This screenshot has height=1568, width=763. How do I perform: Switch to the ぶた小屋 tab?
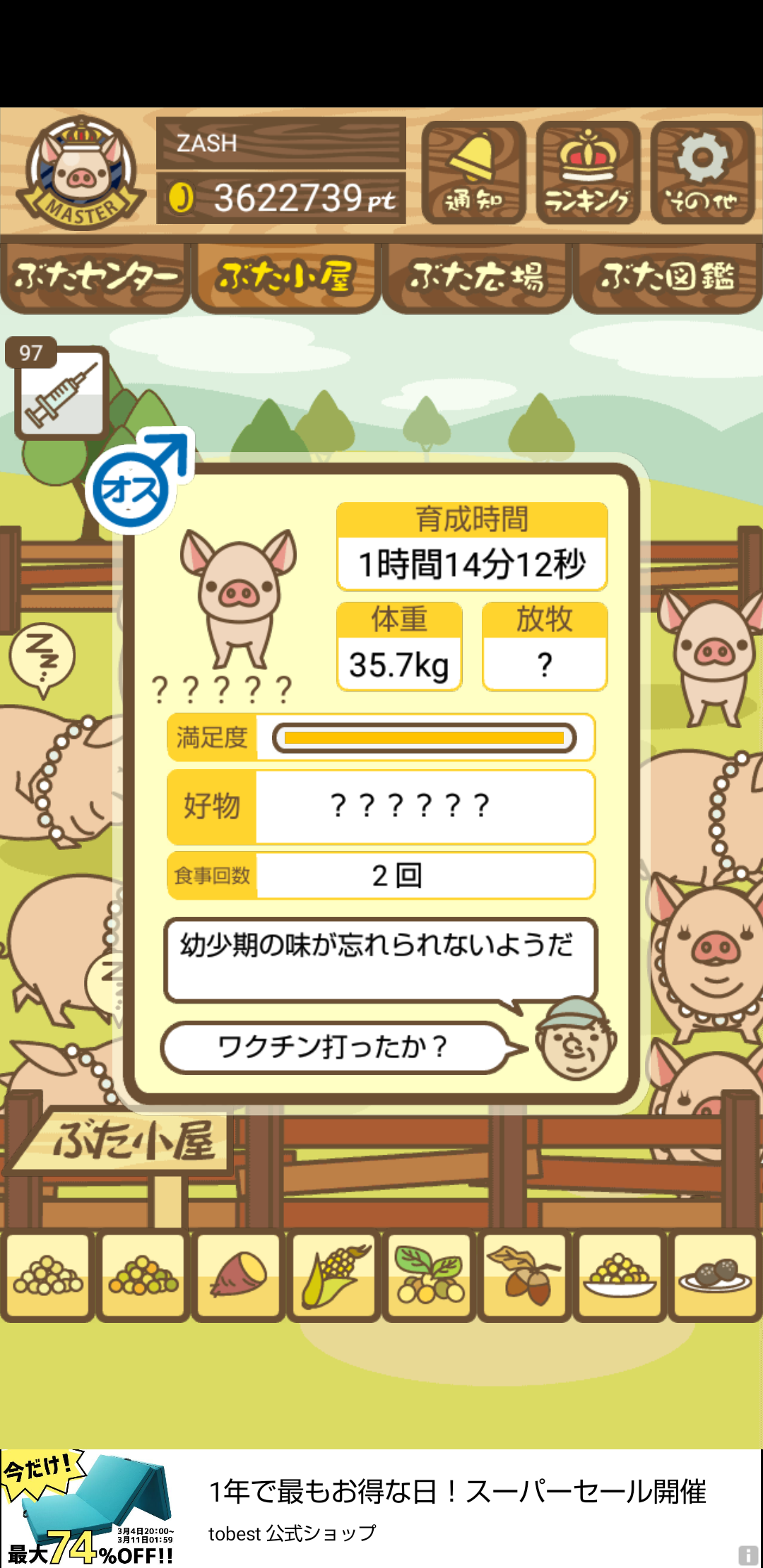[286, 278]
